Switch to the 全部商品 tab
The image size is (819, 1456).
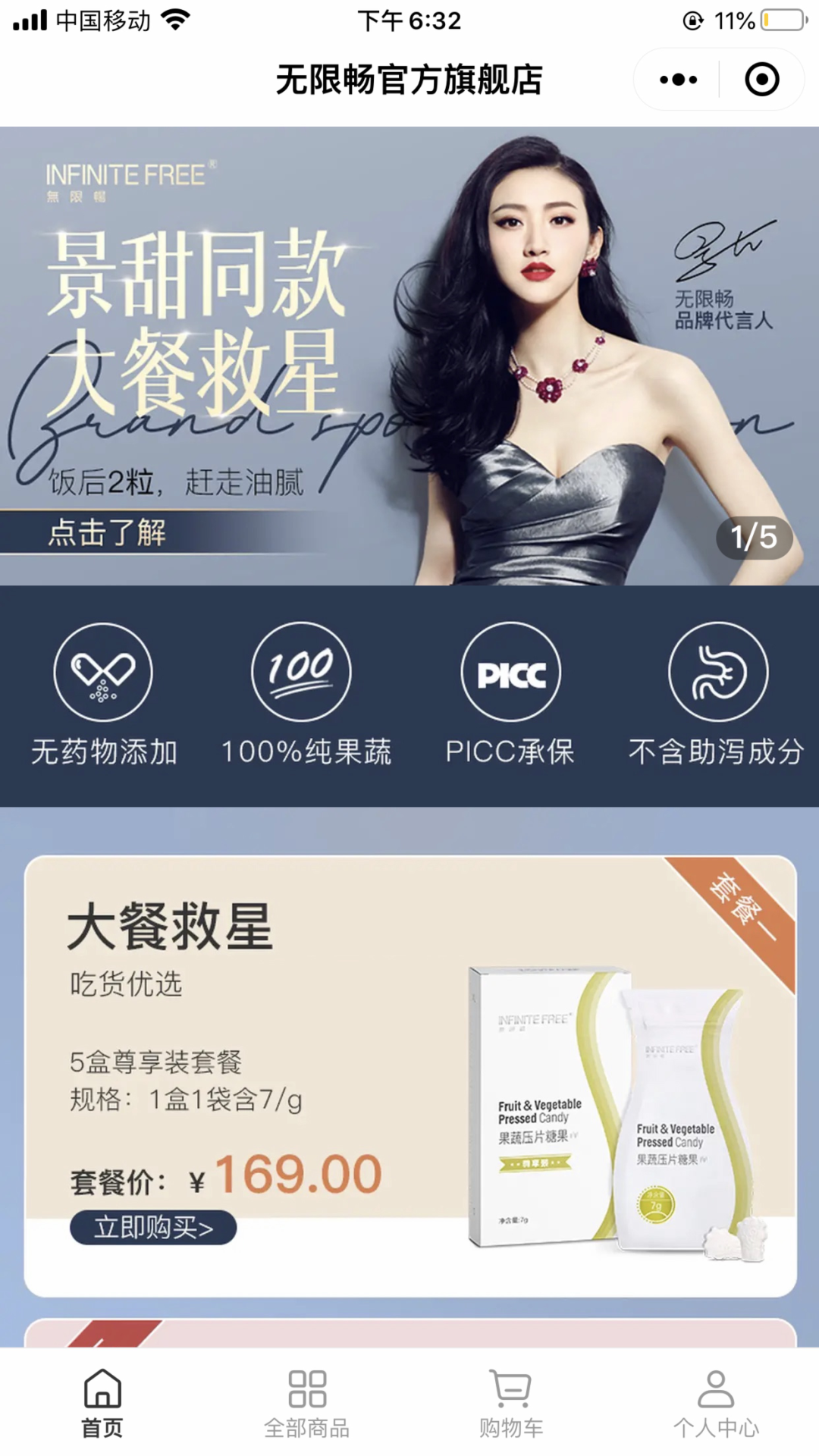pos(307,1403)
